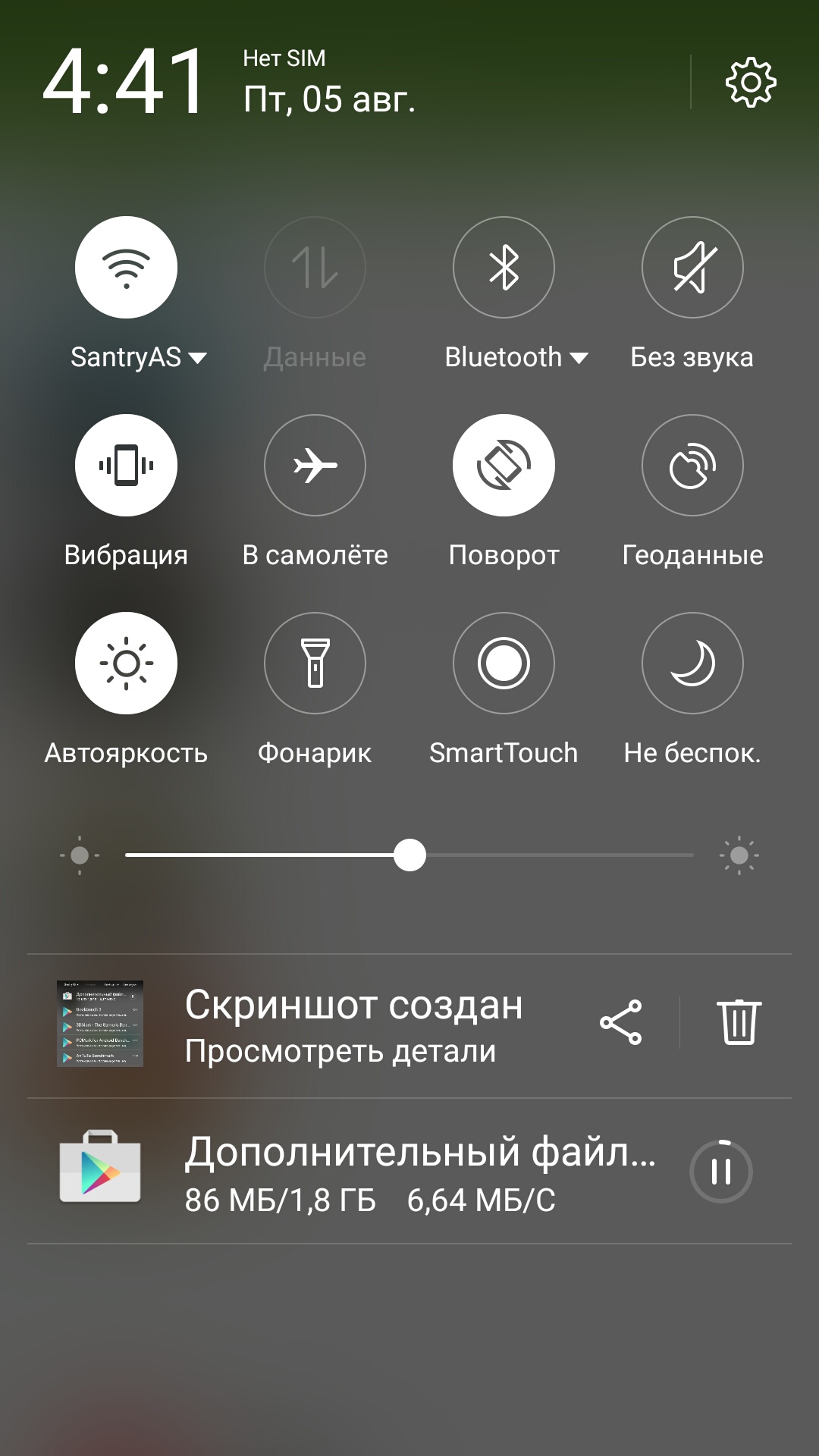Turn on Bluetooth

pos(504,267)
